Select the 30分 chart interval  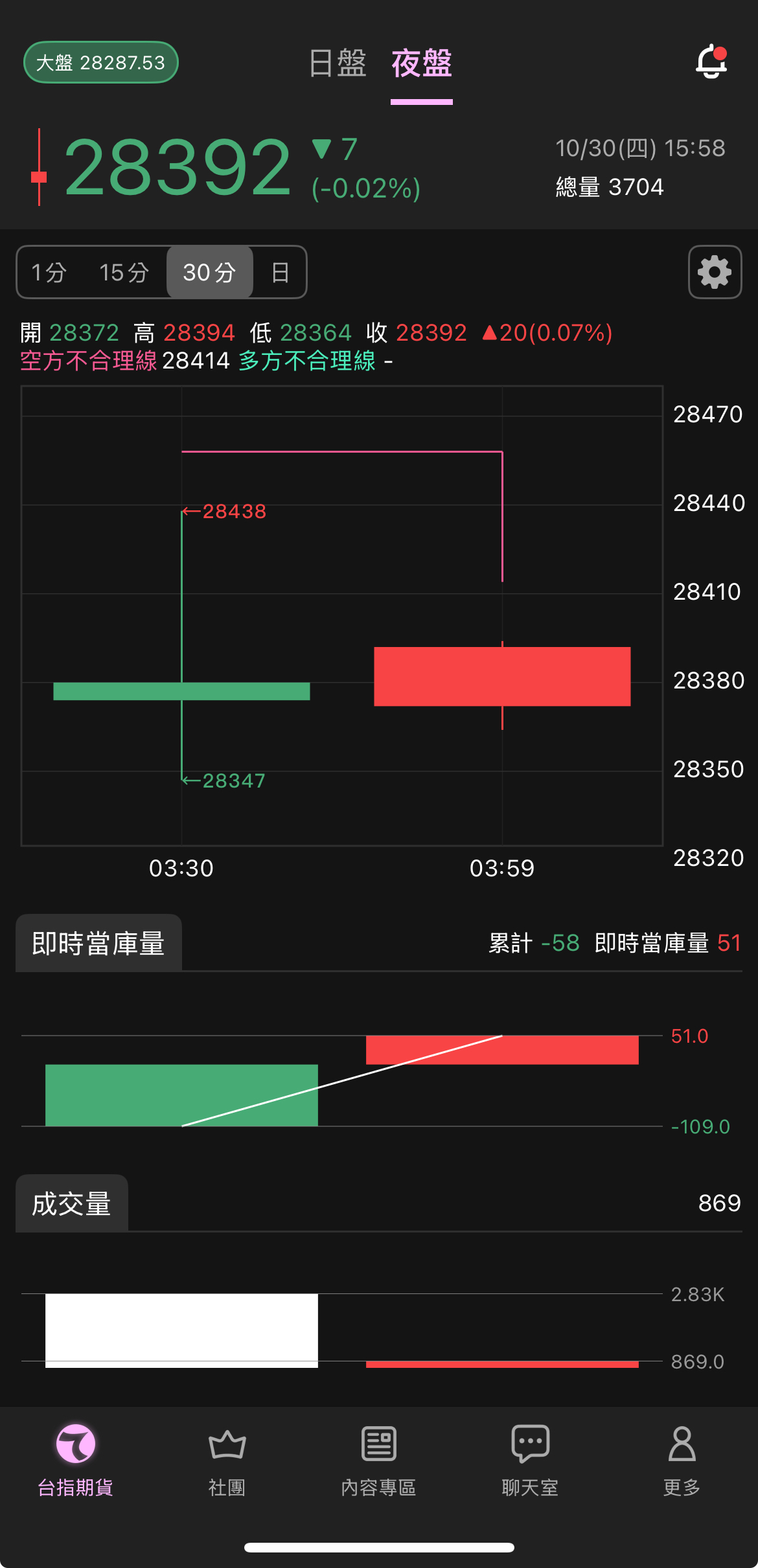(209, 273)
